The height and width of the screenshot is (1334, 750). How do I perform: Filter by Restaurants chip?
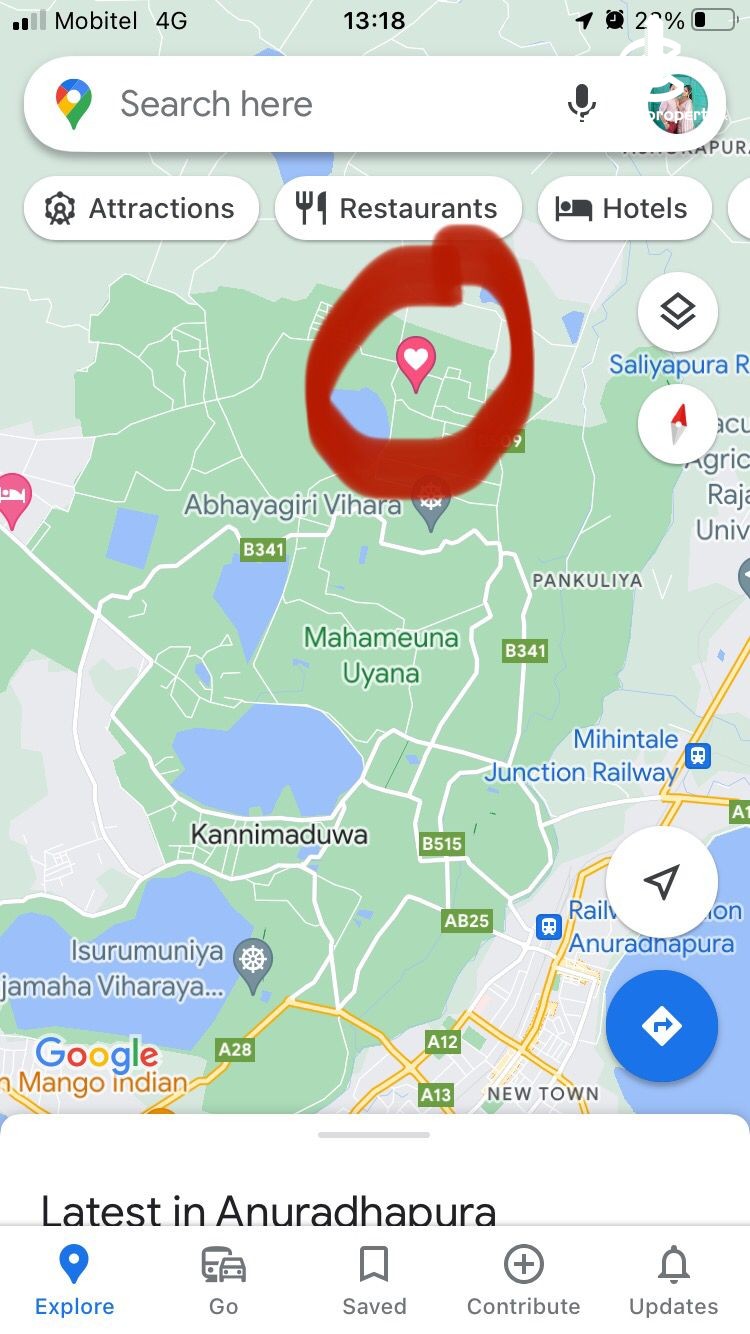pos(398,208)
